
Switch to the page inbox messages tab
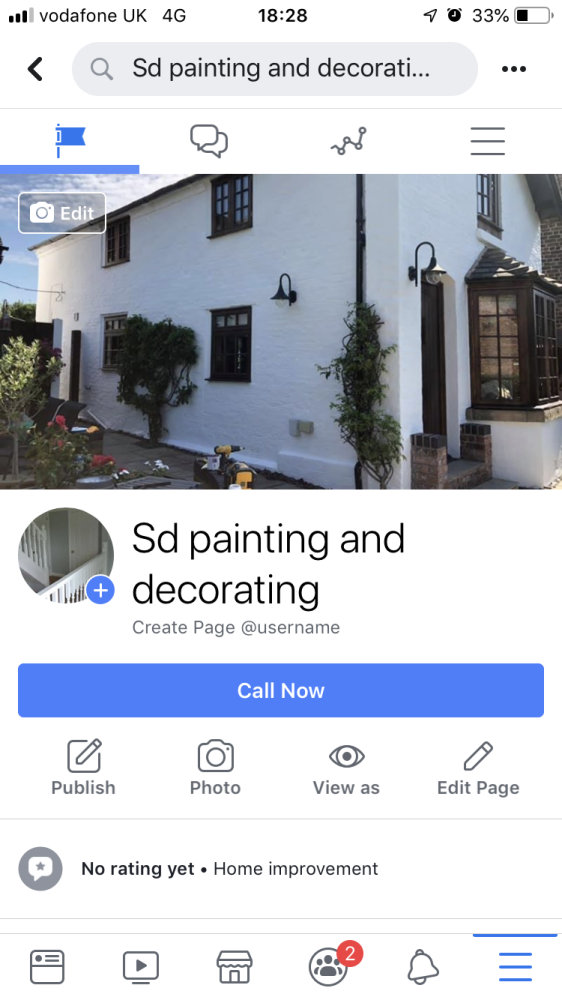coord(209,141)
